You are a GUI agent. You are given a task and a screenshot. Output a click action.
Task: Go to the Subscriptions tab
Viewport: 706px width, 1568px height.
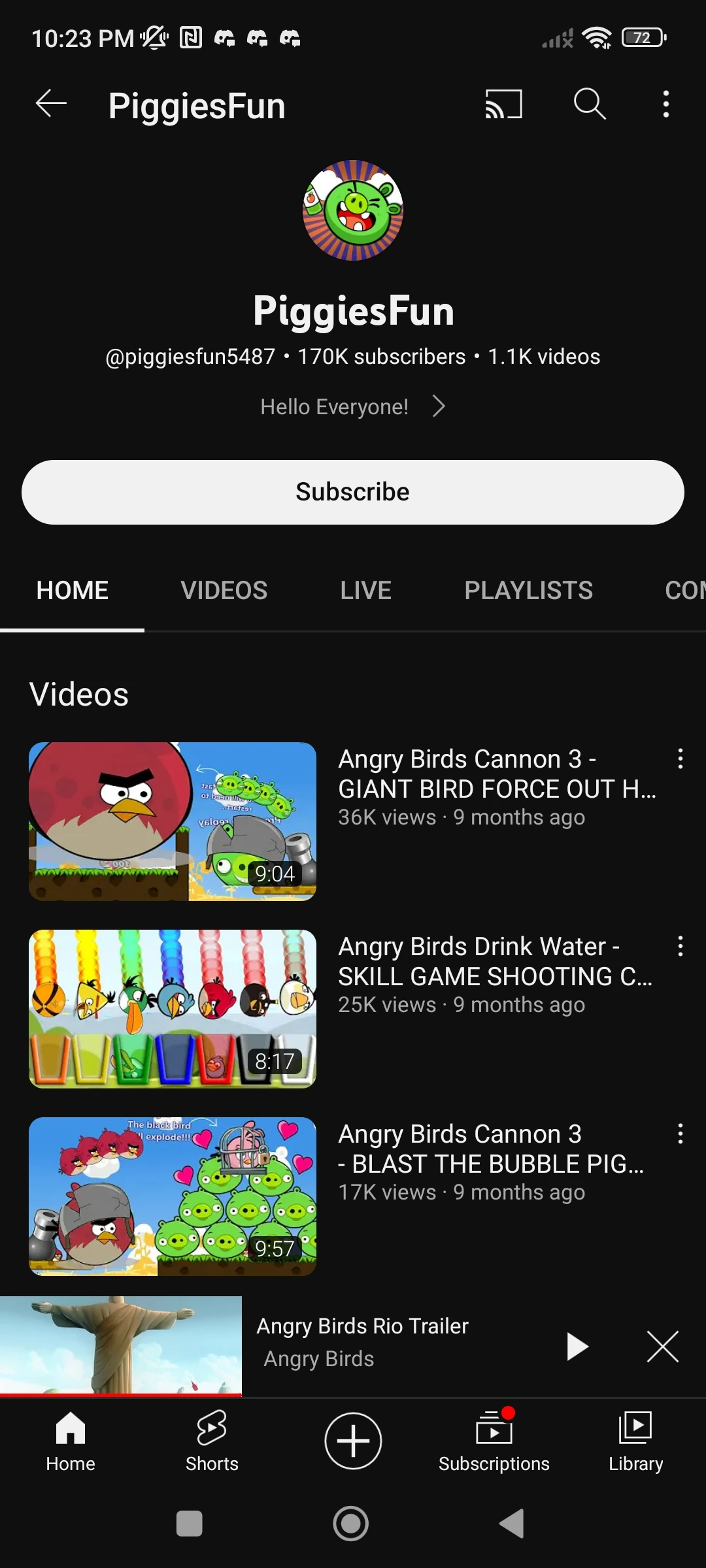tap(494, 1440)
